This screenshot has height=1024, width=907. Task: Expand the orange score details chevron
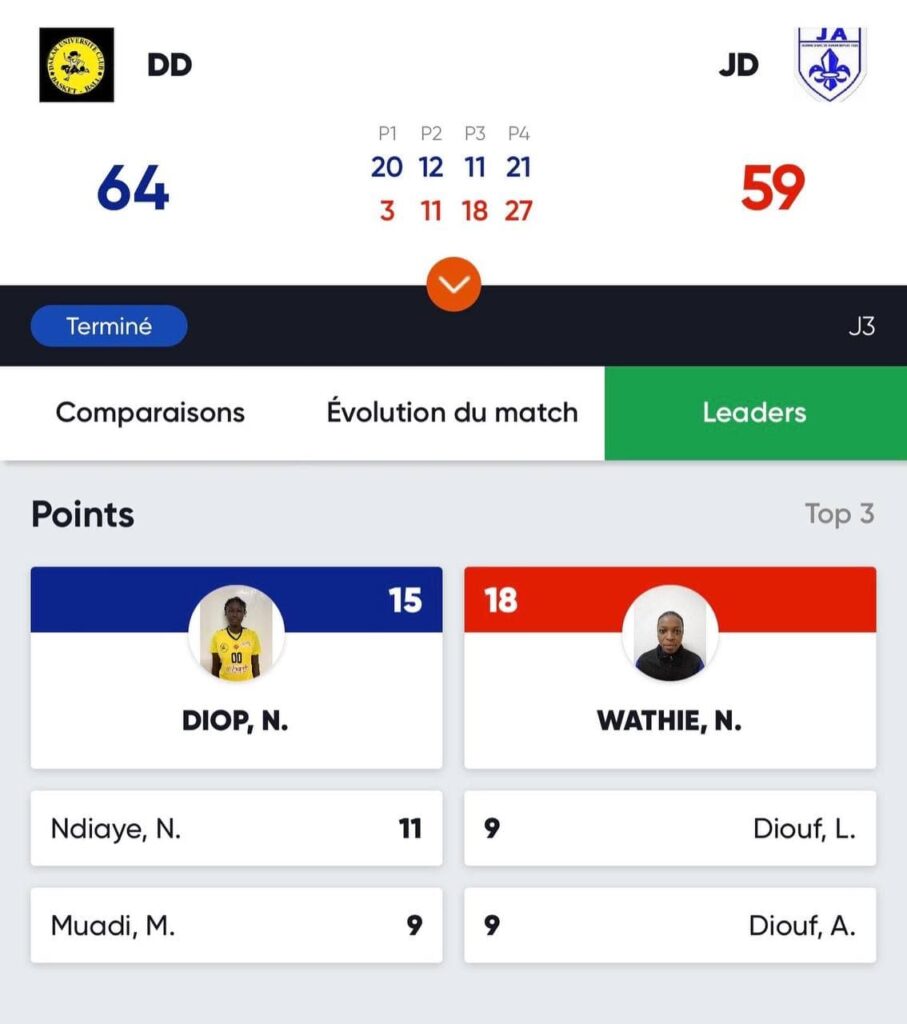coord(453,285)
